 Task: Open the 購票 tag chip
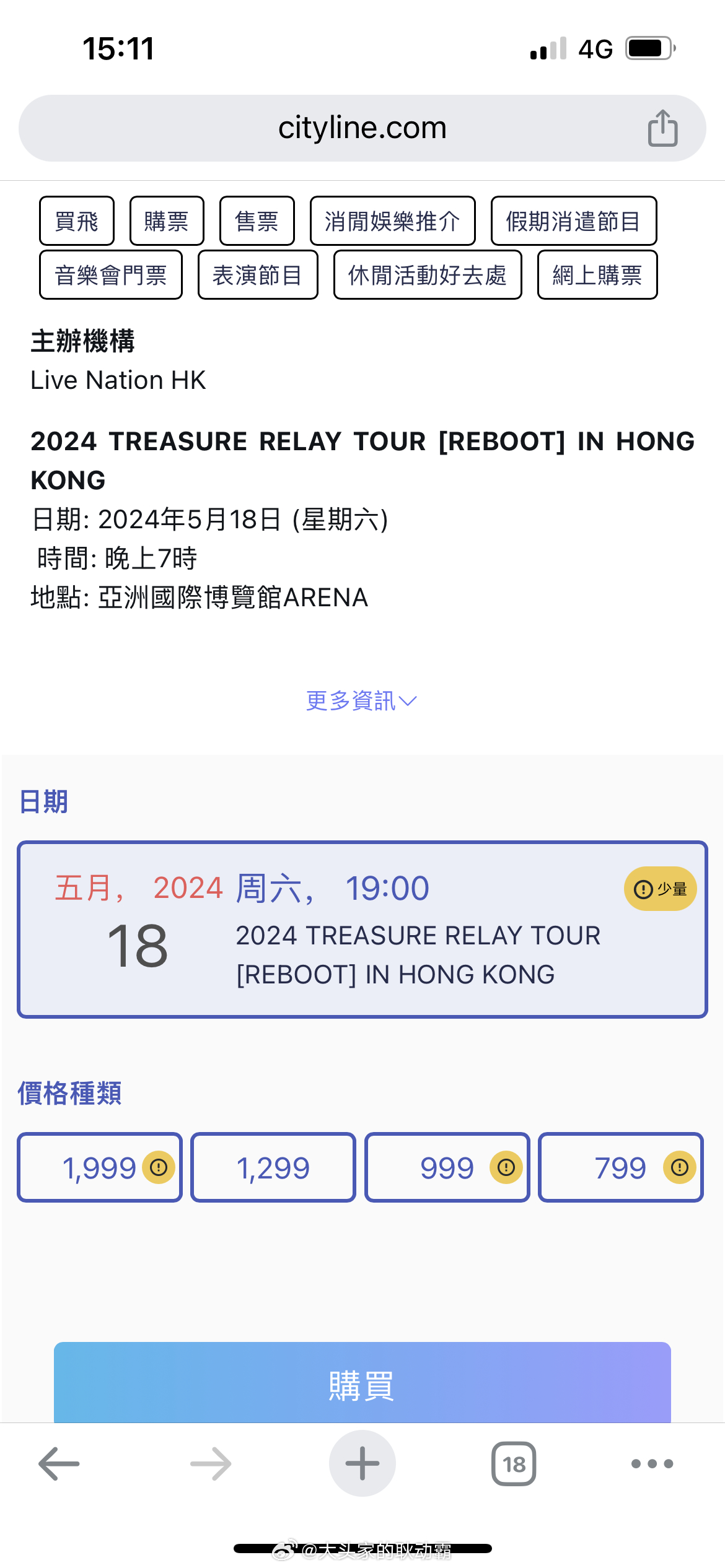tap(167, 221)
